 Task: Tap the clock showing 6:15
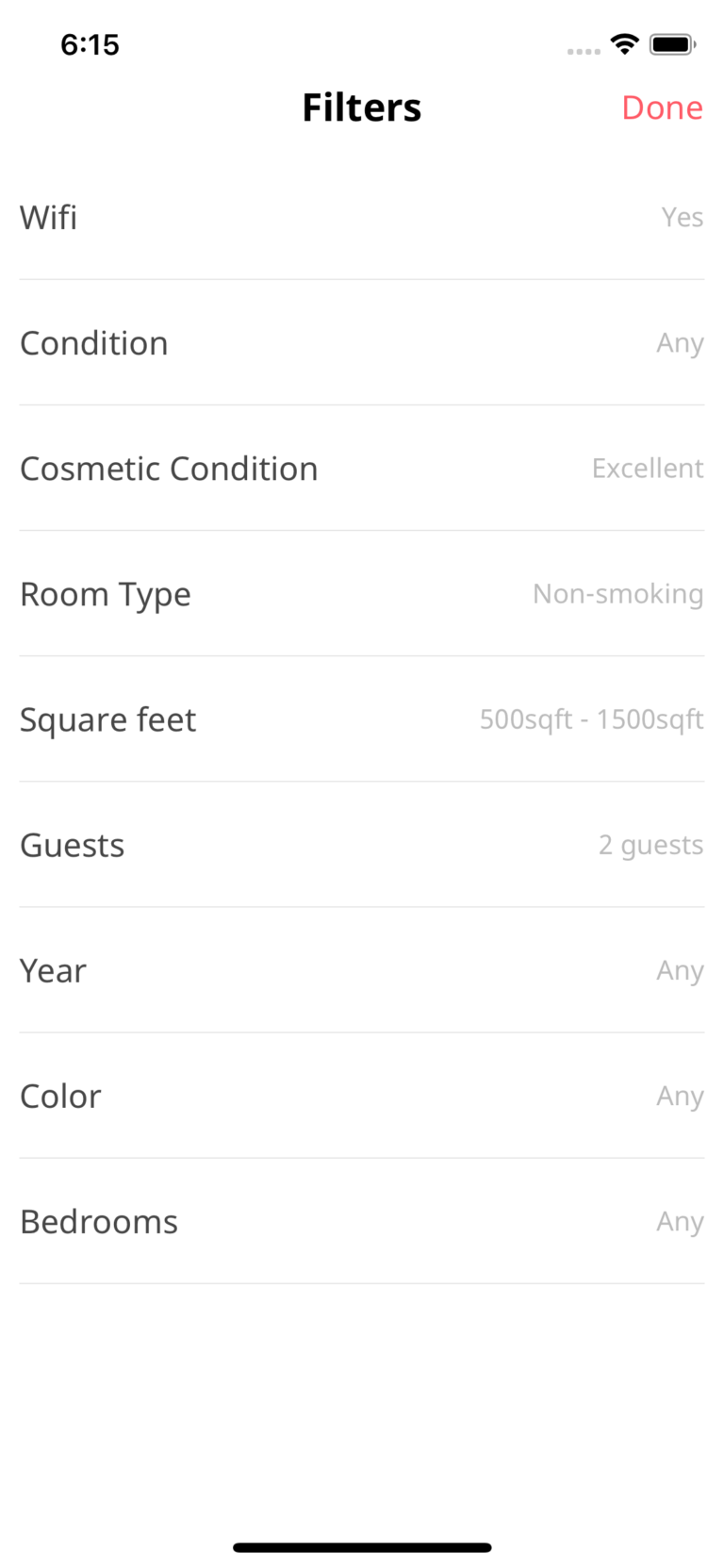coord(90,44)
